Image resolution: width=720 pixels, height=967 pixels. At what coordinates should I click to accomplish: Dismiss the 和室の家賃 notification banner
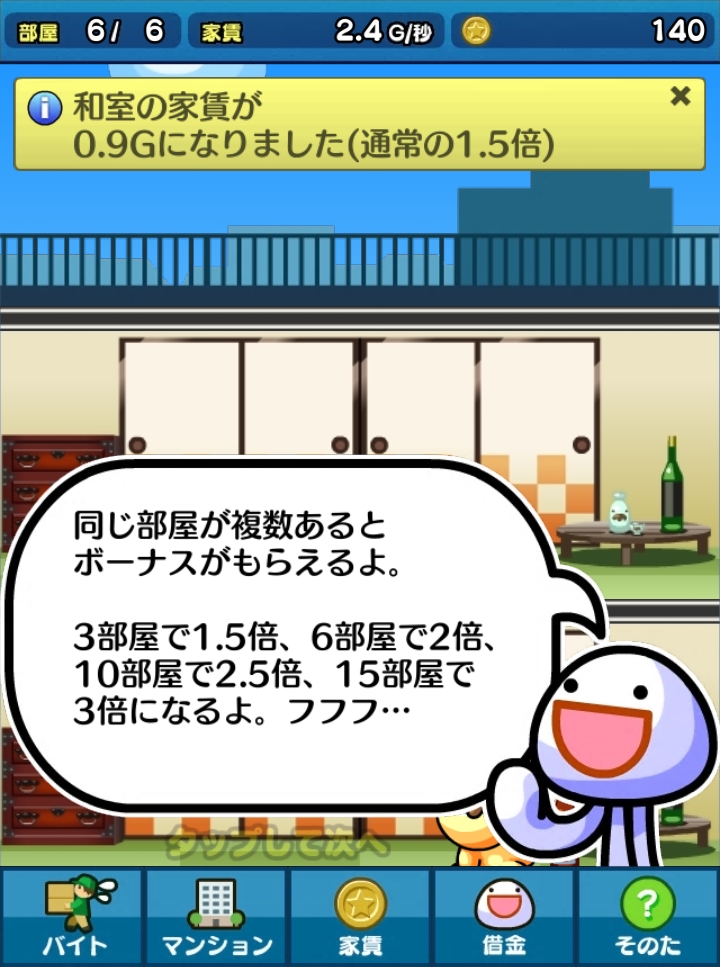pos(680,96)
